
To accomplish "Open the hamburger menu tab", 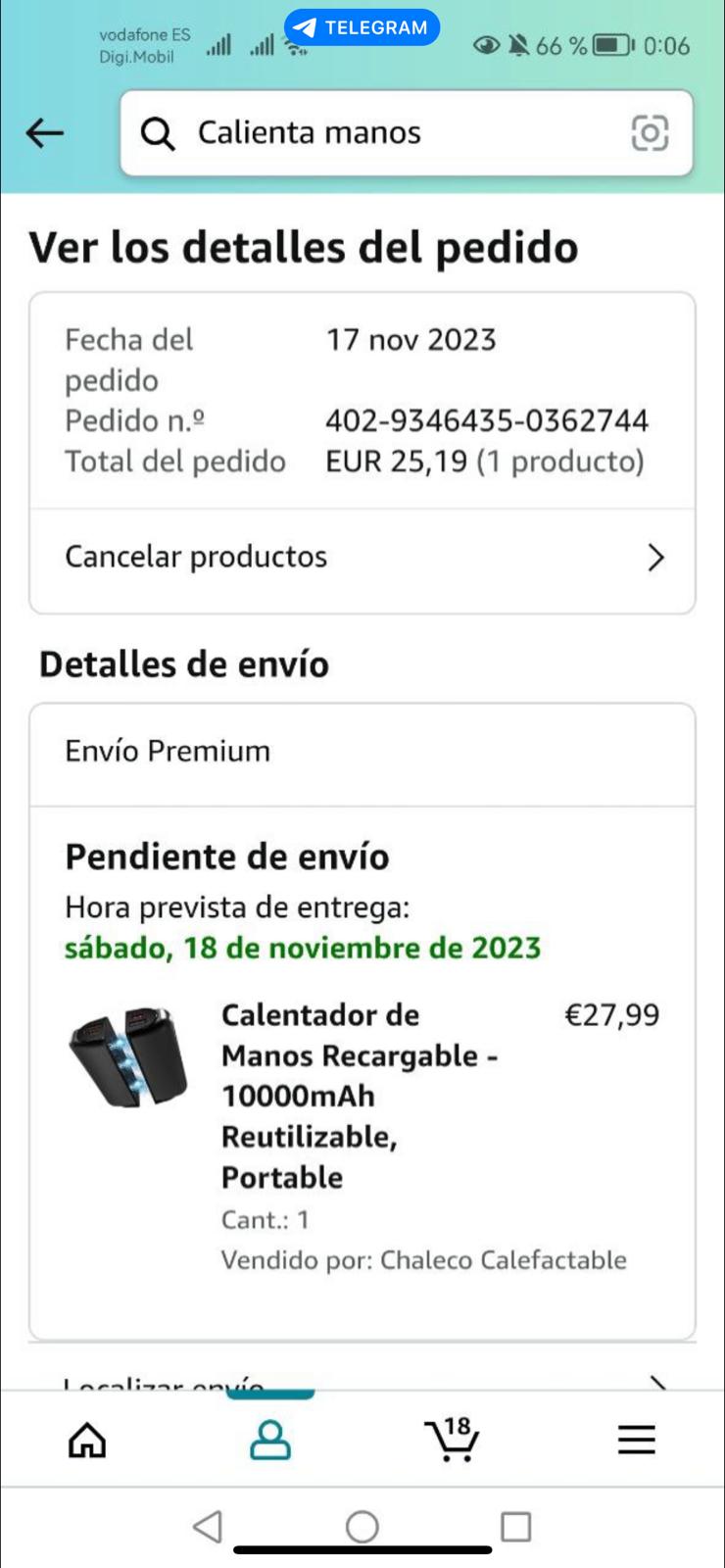I will (636, 1439).
